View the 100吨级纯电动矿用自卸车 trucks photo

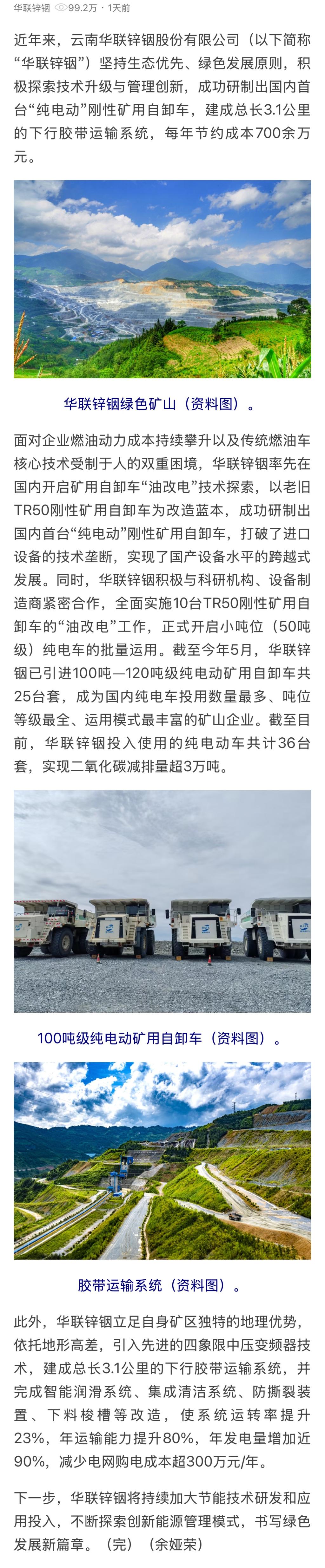162,901
